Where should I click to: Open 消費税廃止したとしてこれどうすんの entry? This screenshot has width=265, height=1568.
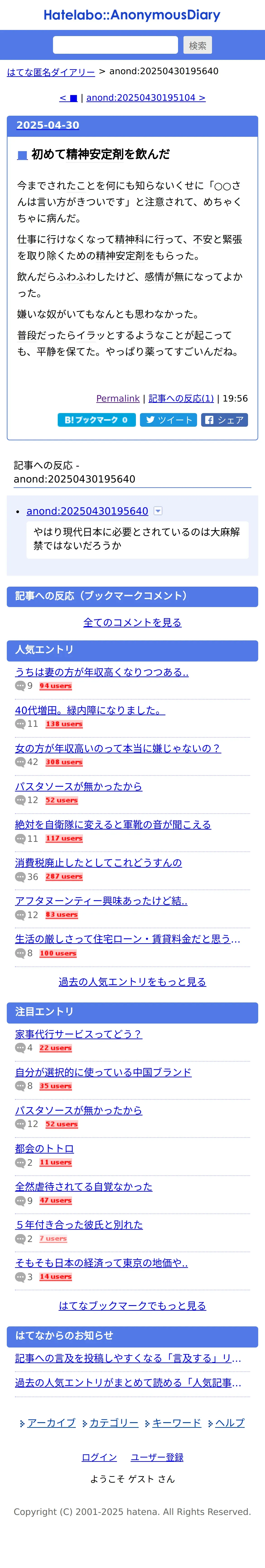coord(99,862)
